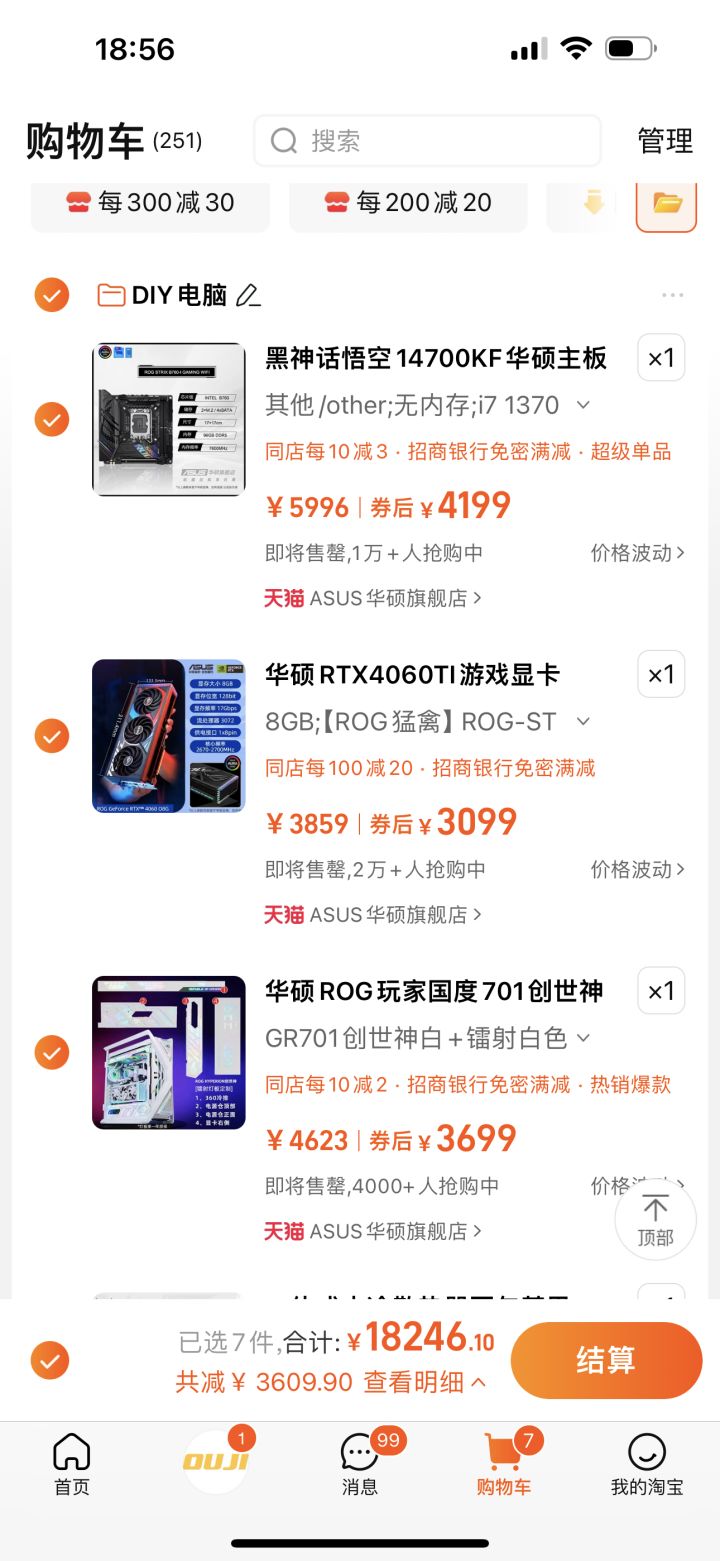
Task: Deselect the 黑神话悟空 14700KF motherboard item
Action: point(52,419)
